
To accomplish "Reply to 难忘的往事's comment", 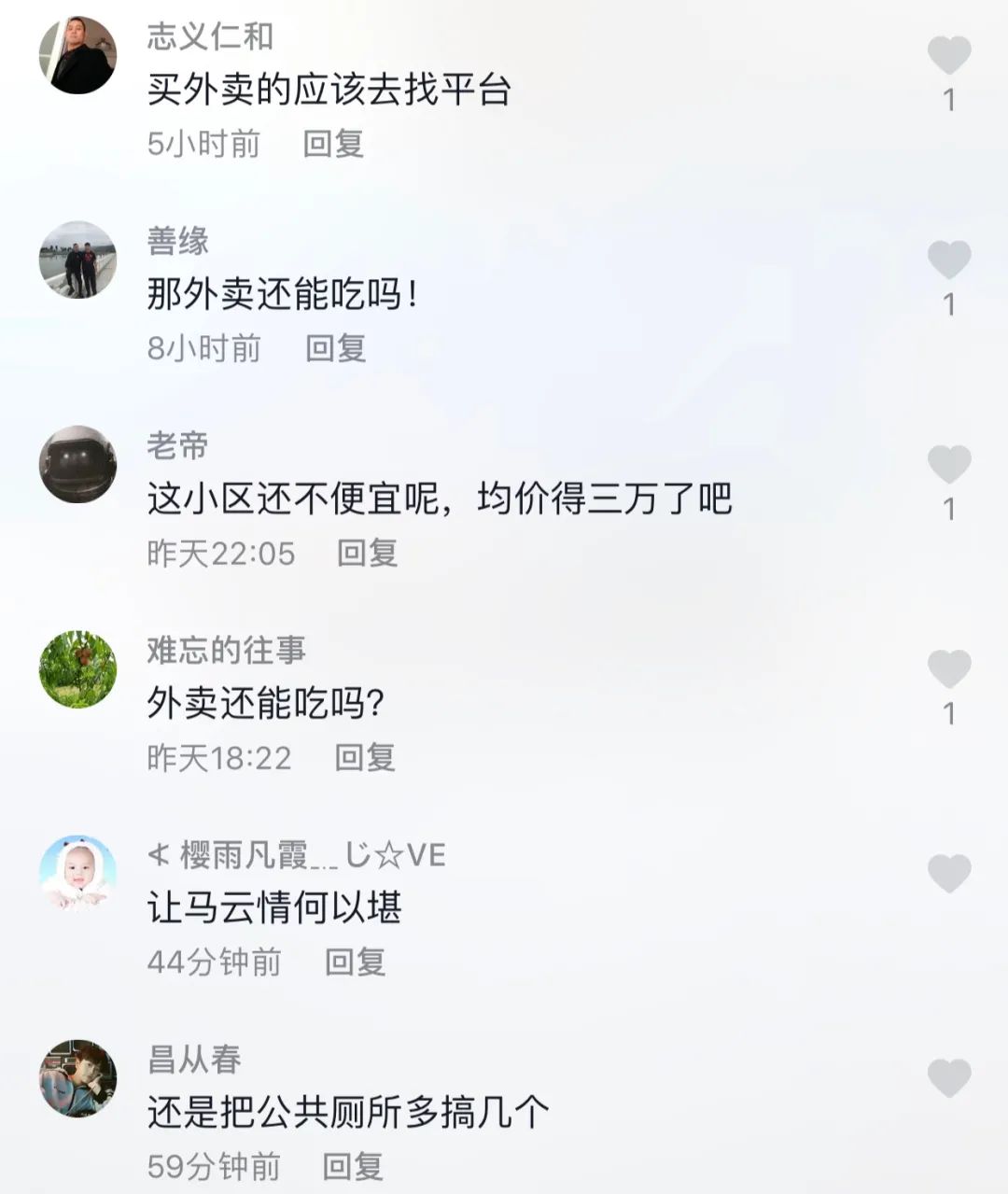I will click(365, 757).
